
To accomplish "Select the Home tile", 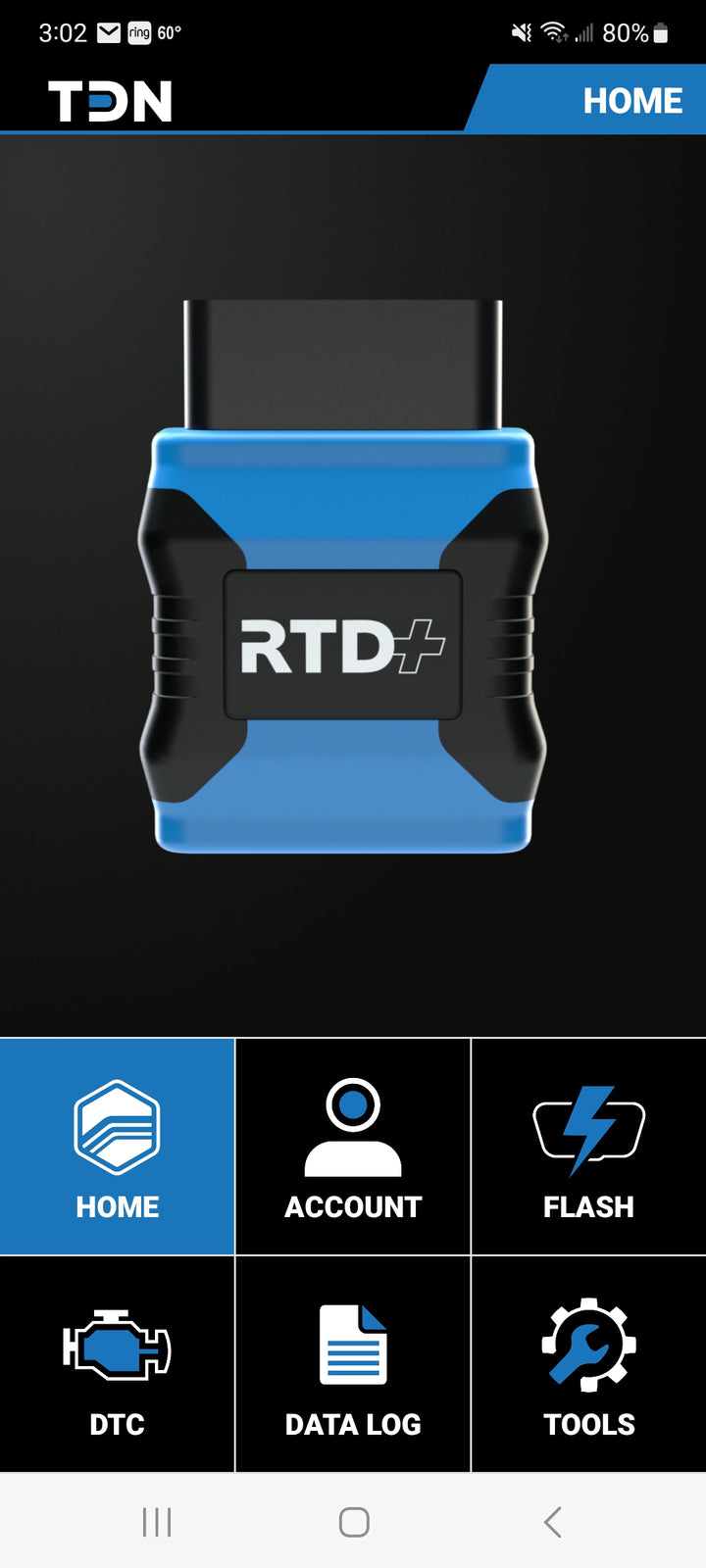I will 117,1147.
